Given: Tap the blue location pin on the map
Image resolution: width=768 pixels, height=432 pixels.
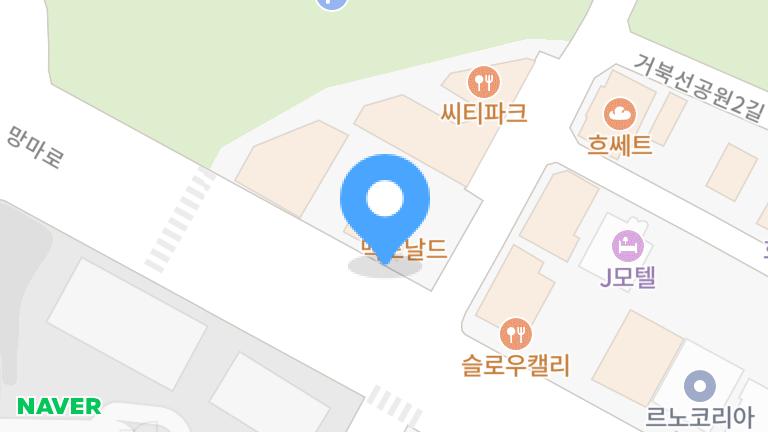Looking at the screenshot, I should pos(385,201).
